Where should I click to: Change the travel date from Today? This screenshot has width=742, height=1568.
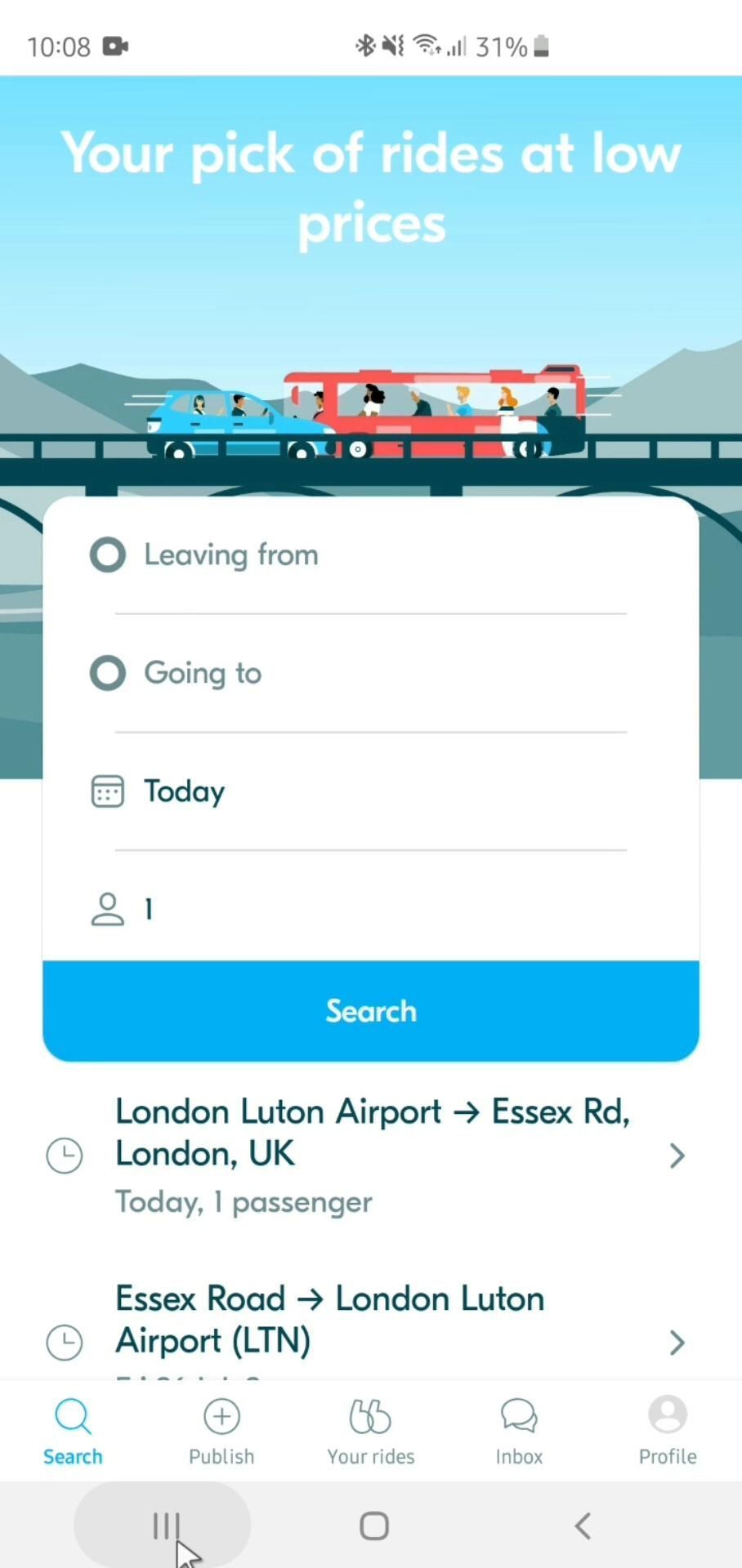click(x=360, y=791)
